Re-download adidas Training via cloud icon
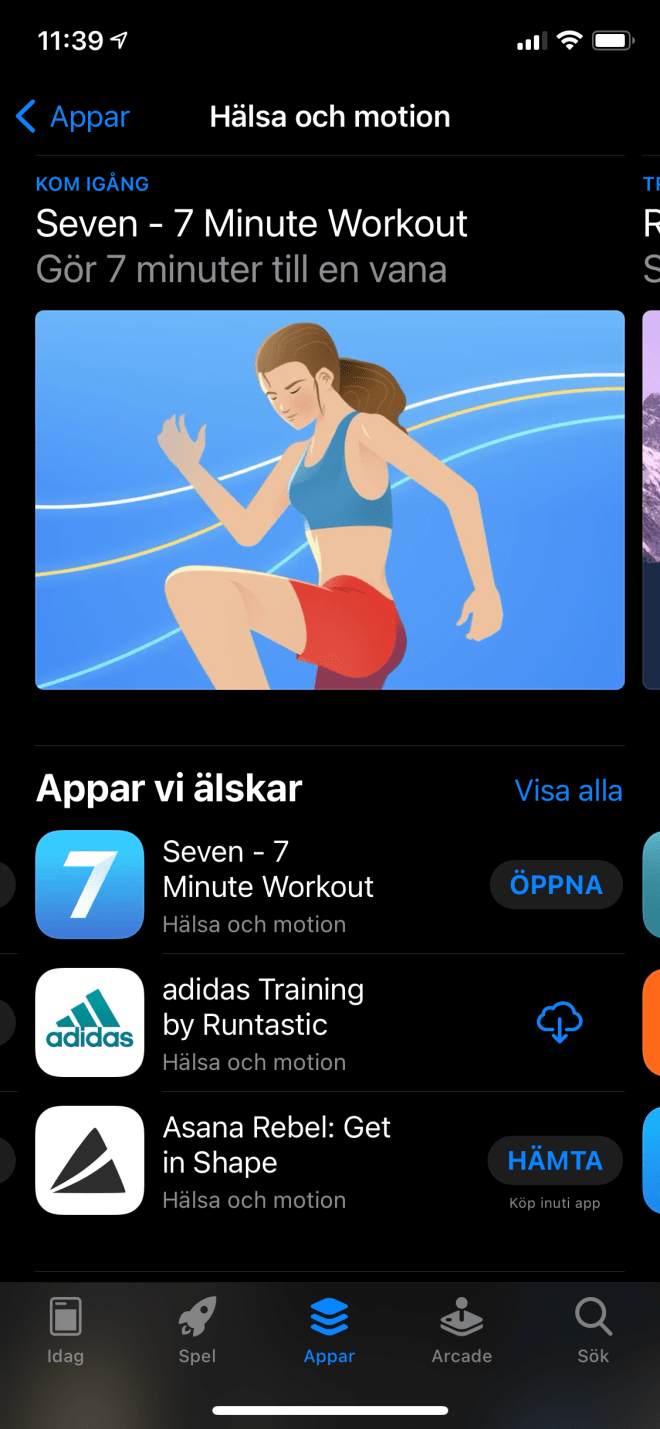Viewport: 660px width, 1429px height. pos(559,1022)
